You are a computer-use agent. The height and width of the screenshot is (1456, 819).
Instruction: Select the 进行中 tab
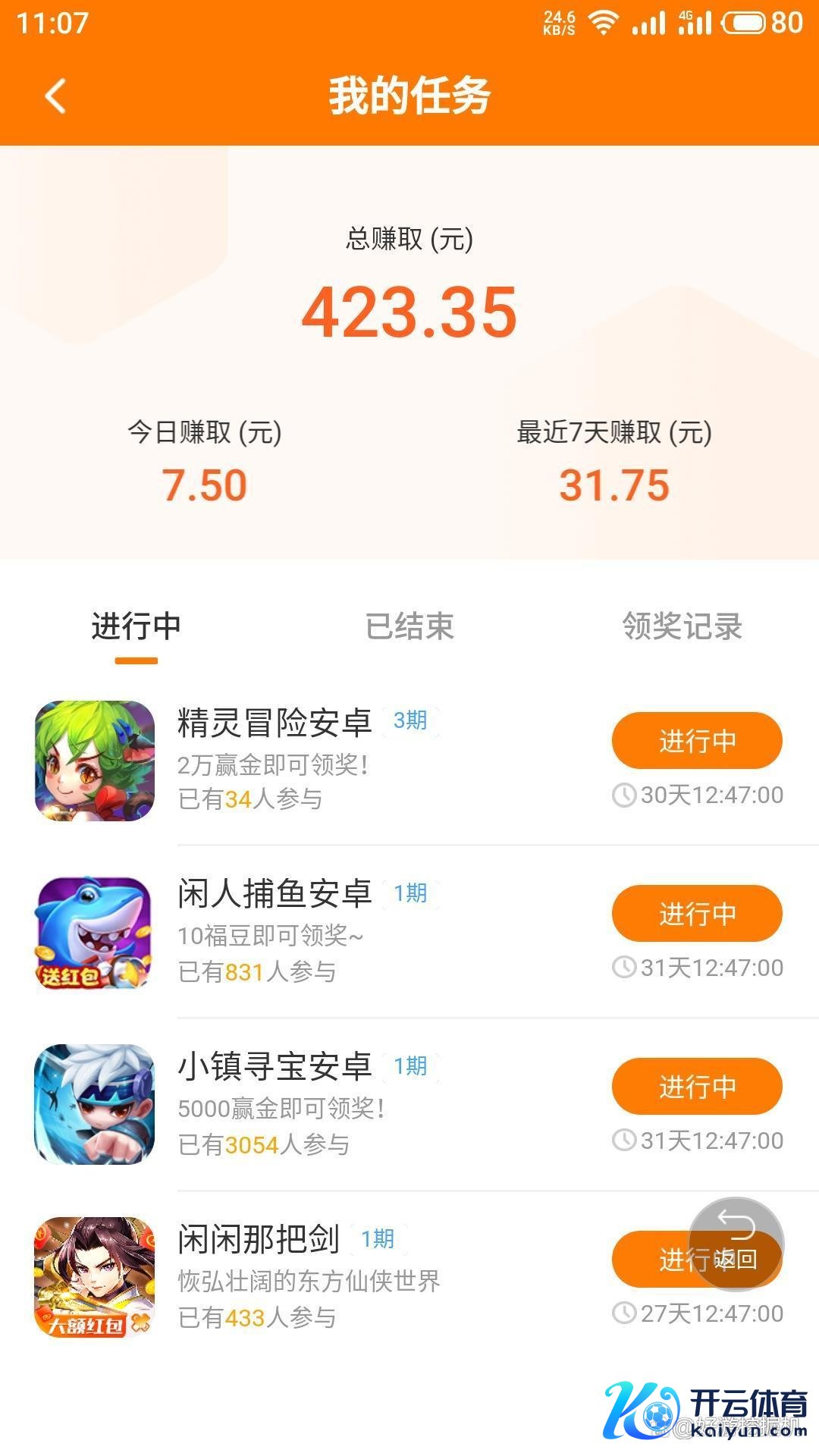[136, 626]
